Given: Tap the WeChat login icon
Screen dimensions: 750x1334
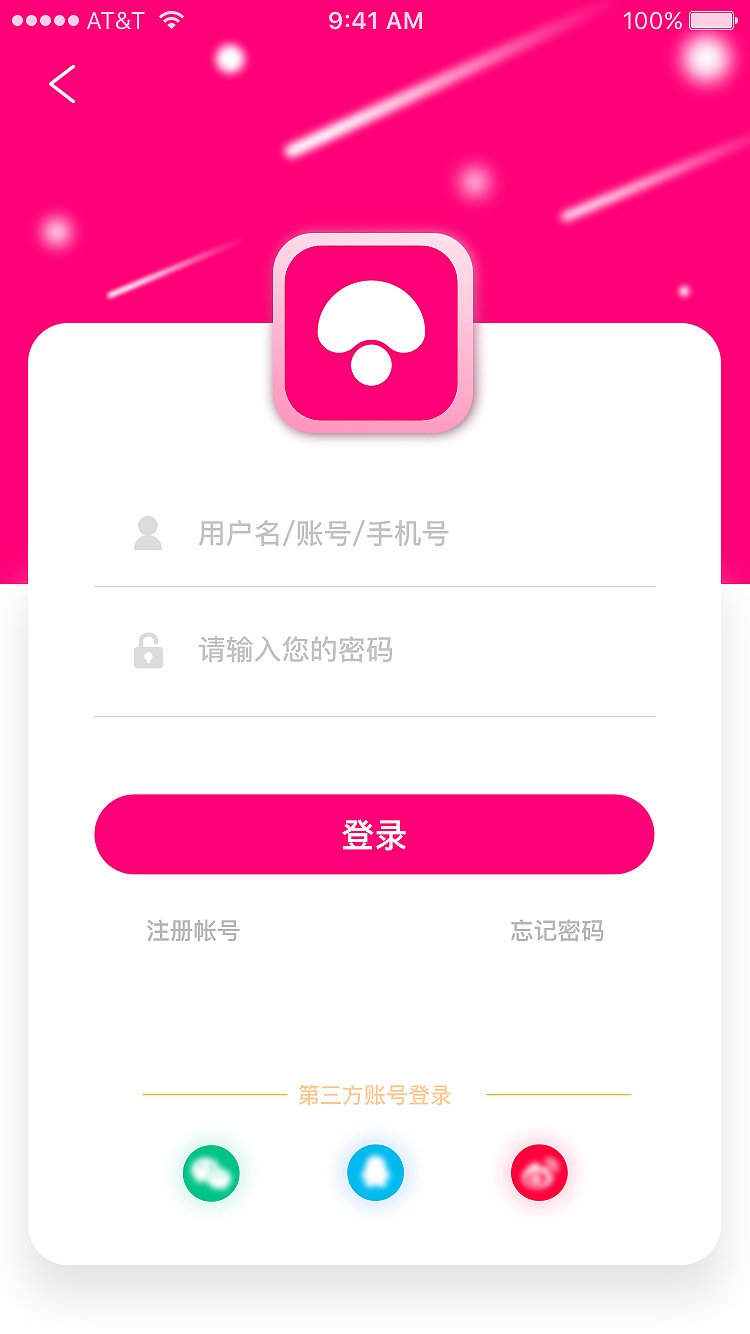Looking at the screenshot, I should pos(210,1173).
